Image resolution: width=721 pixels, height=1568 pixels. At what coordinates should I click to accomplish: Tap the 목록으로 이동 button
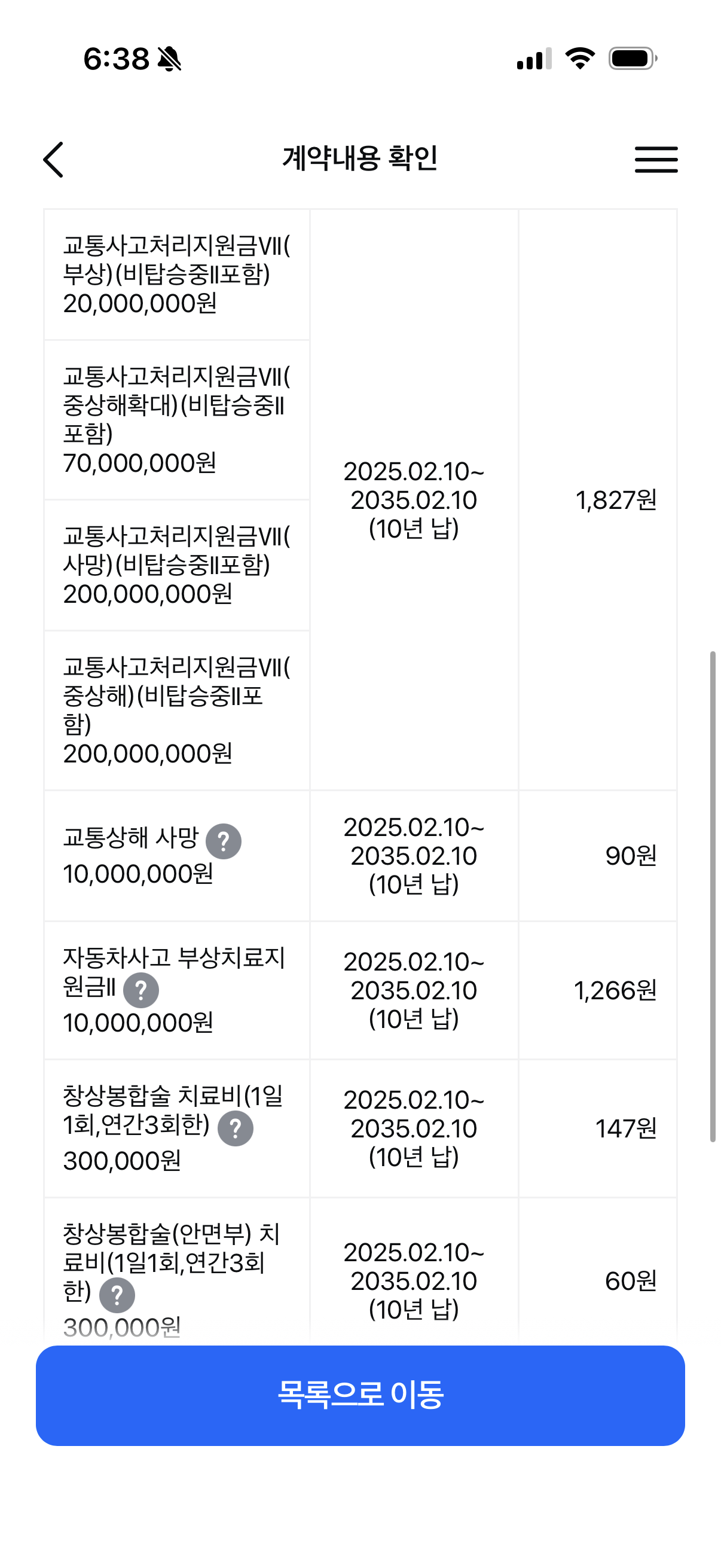coord(360,1395)
